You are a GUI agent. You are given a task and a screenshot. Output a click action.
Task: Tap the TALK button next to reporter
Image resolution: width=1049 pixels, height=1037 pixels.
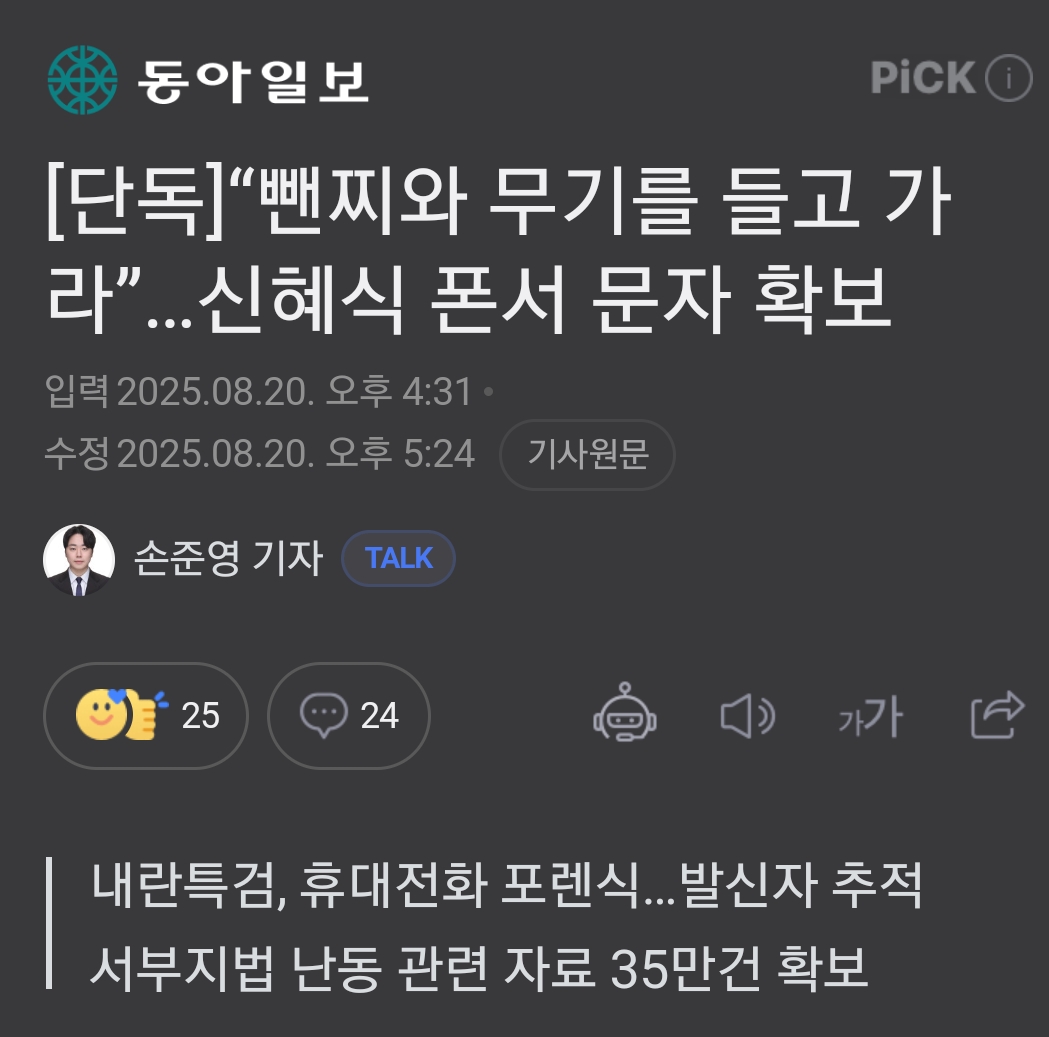point(398,559)
